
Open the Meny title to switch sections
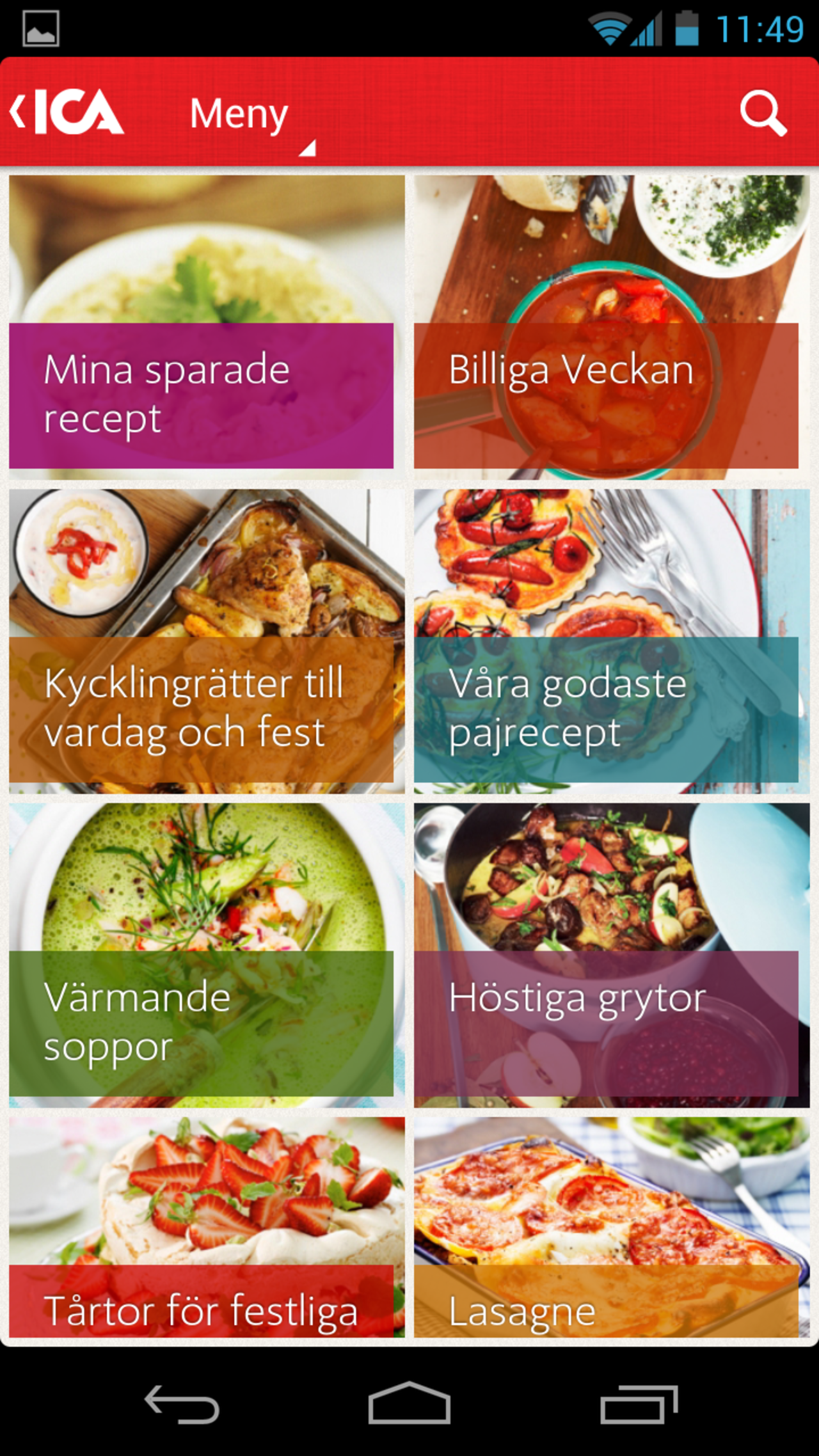click(x=239, y=115)
